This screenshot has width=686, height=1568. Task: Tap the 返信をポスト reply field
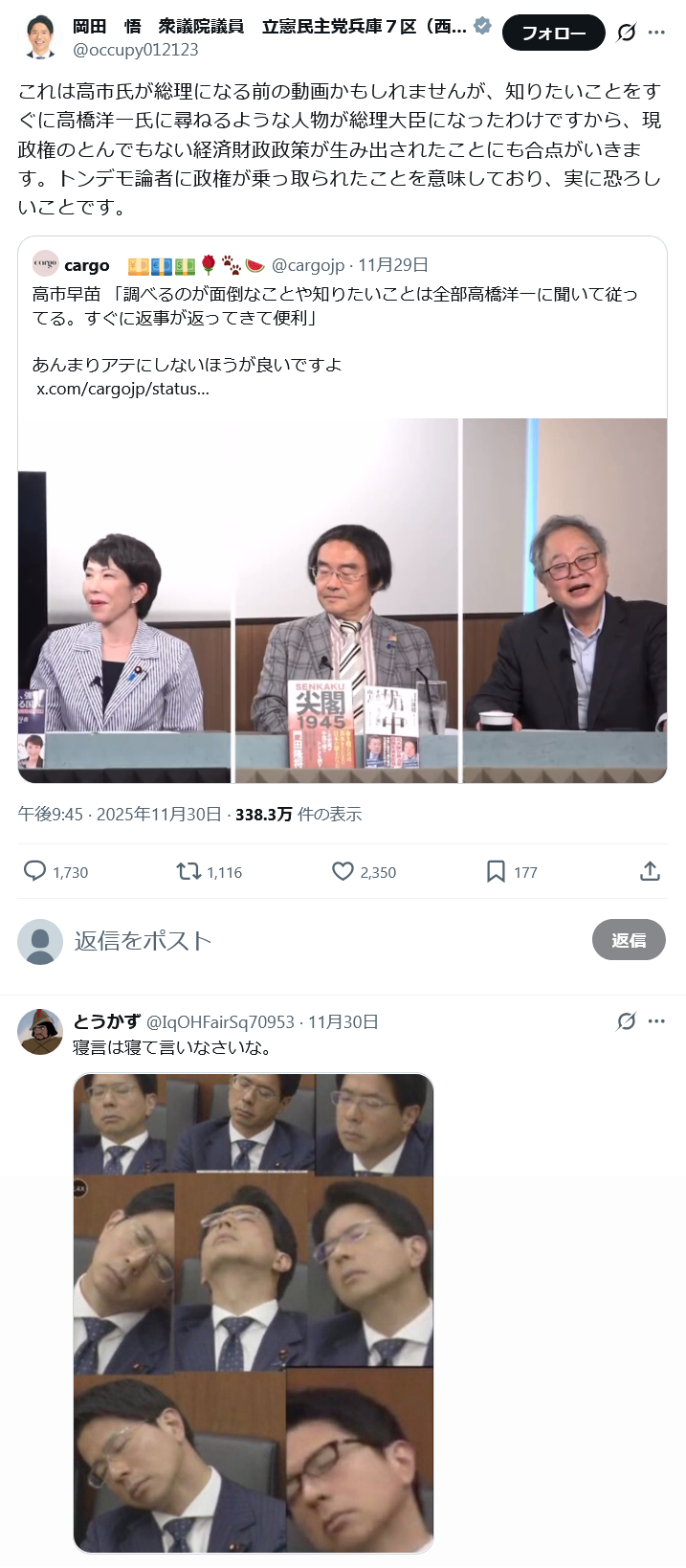pyautogui.click(x=287, y=940)
